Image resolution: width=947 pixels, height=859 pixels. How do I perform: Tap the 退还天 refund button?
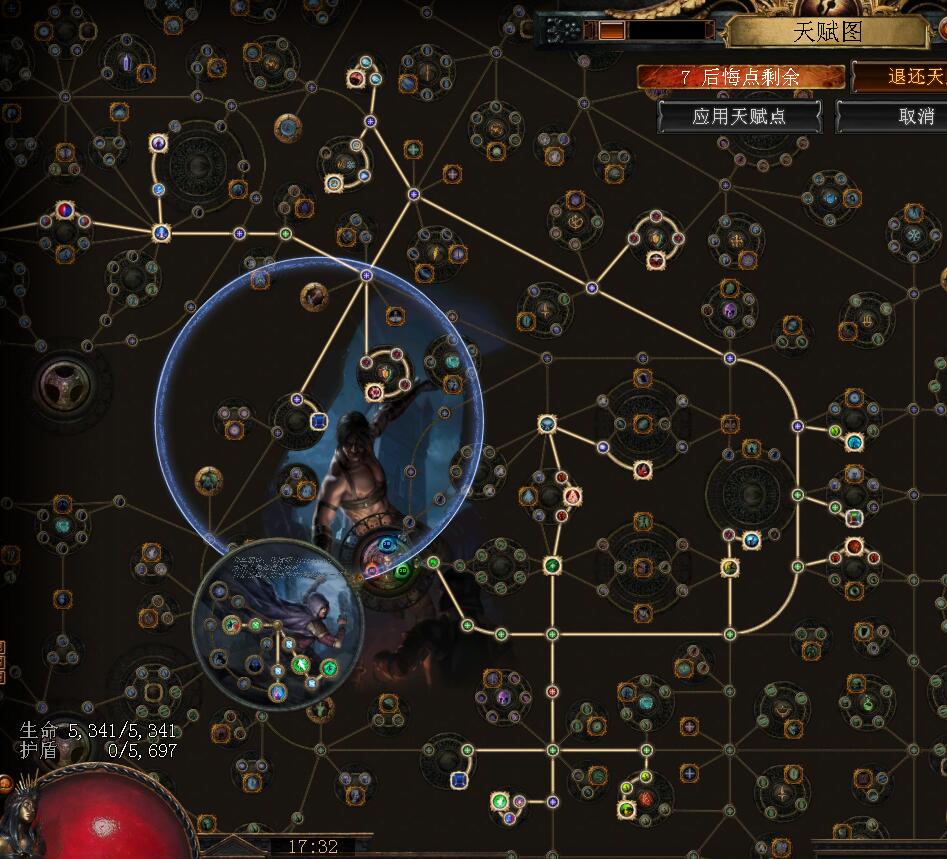tap(900, 77)
